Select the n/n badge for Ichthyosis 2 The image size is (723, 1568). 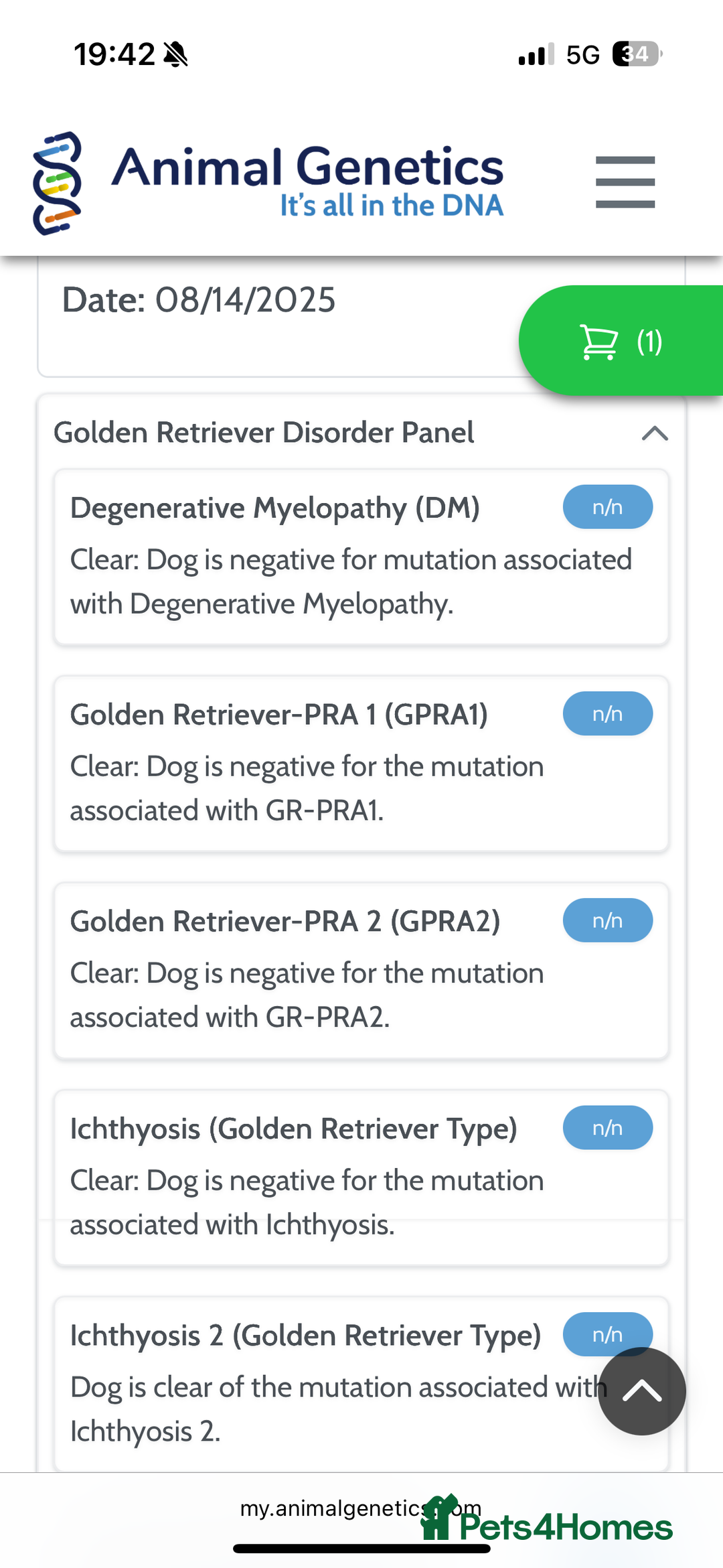tap(607, 1334)
